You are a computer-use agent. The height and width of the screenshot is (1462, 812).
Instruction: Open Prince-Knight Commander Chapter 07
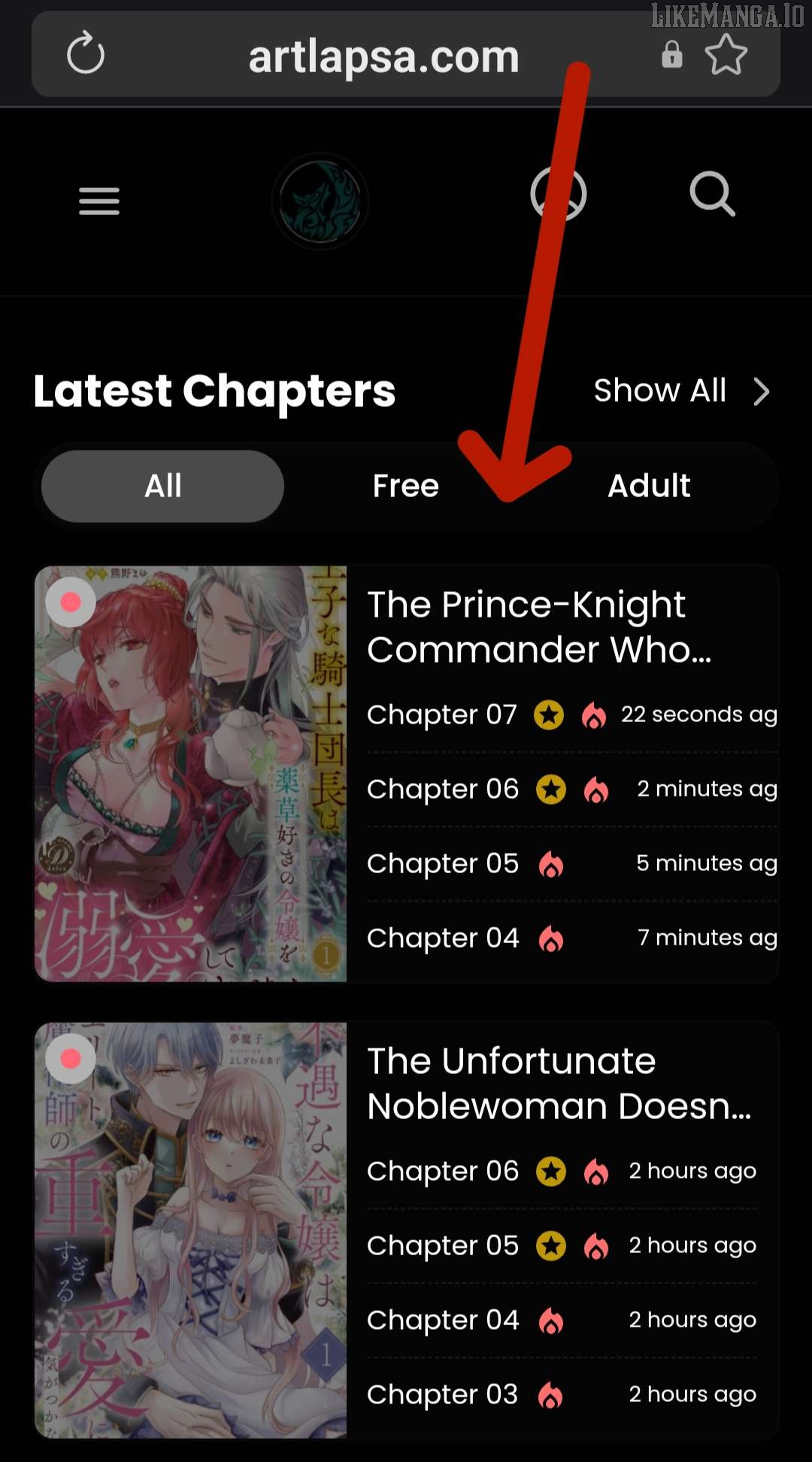(442, 714)
